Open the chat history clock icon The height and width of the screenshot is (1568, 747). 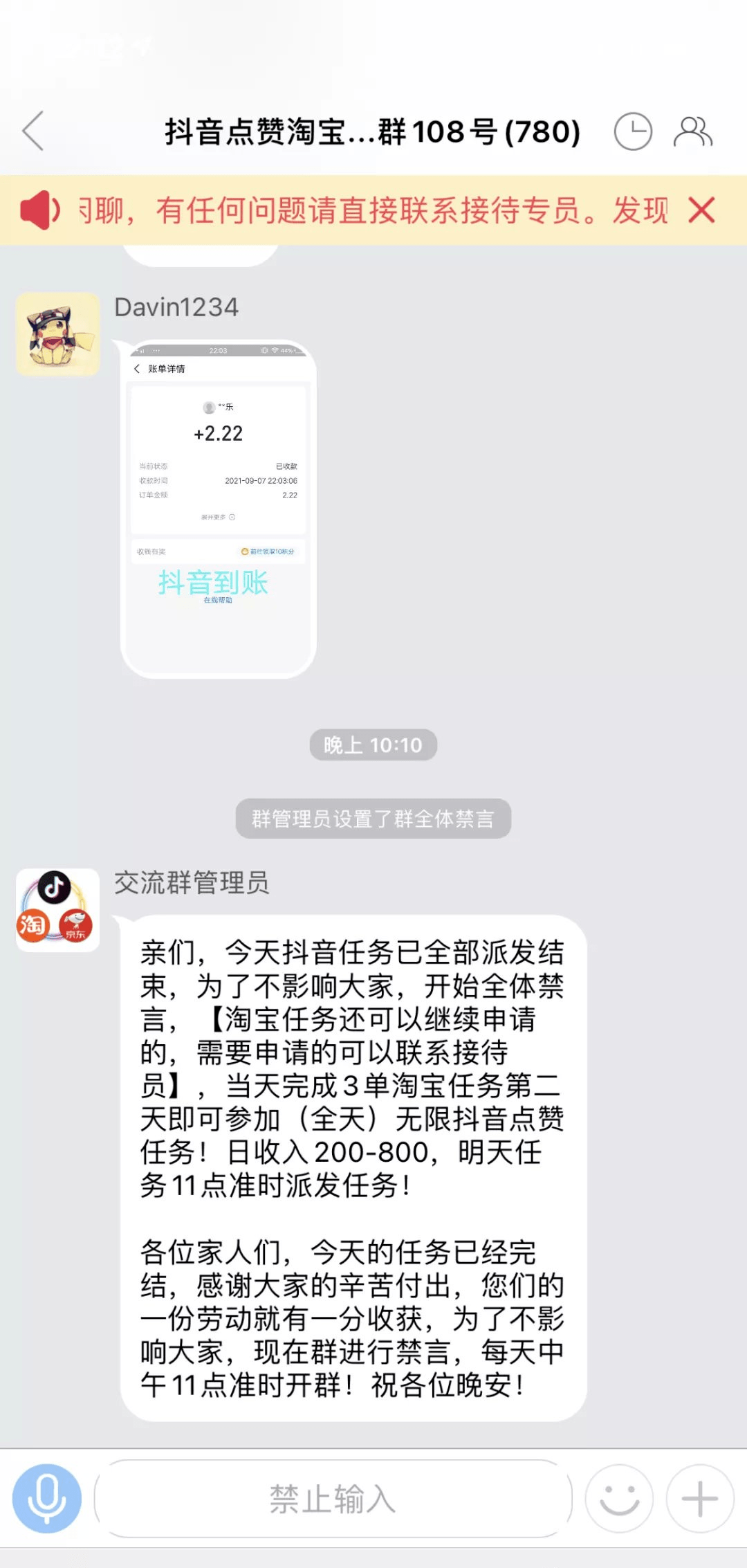coord(633,131)
